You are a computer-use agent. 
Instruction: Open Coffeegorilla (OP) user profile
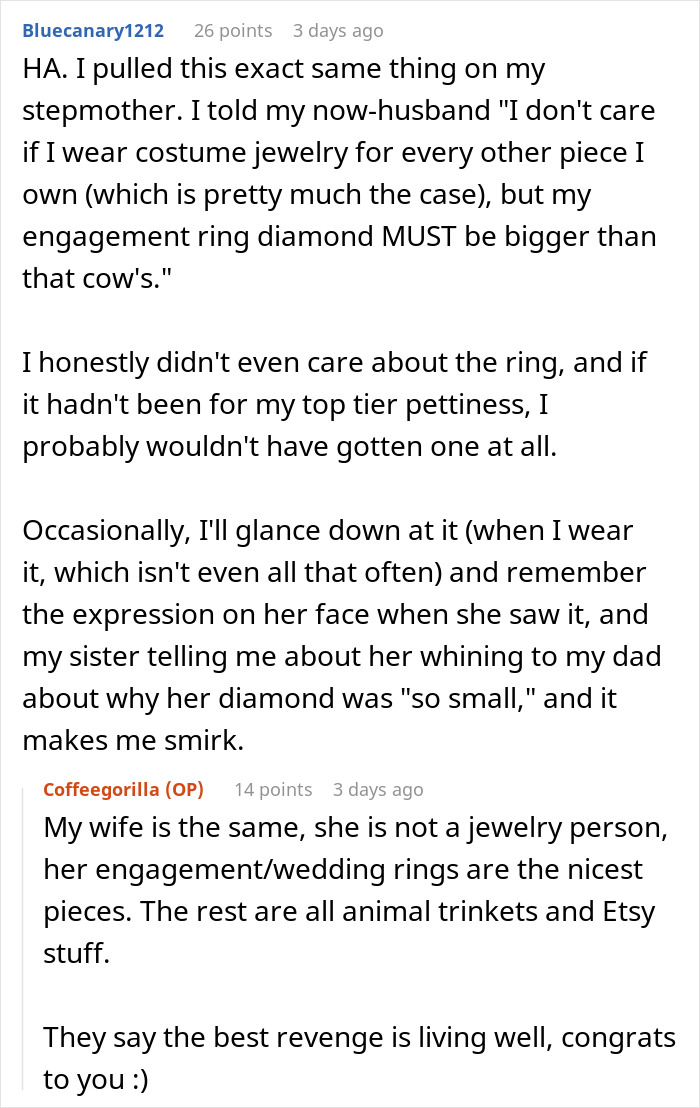(124, 789)
